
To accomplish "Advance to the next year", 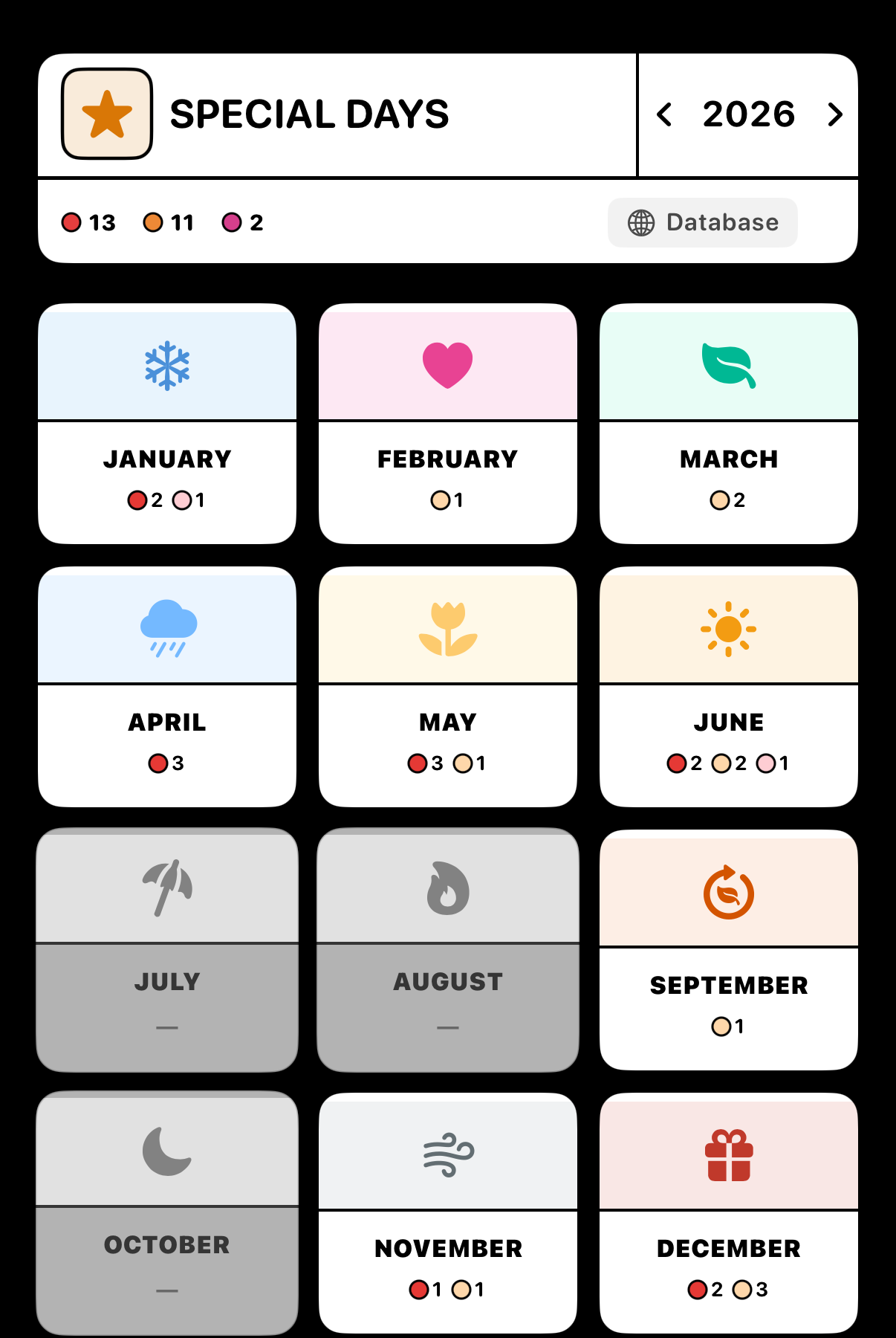I will (835, 114).
